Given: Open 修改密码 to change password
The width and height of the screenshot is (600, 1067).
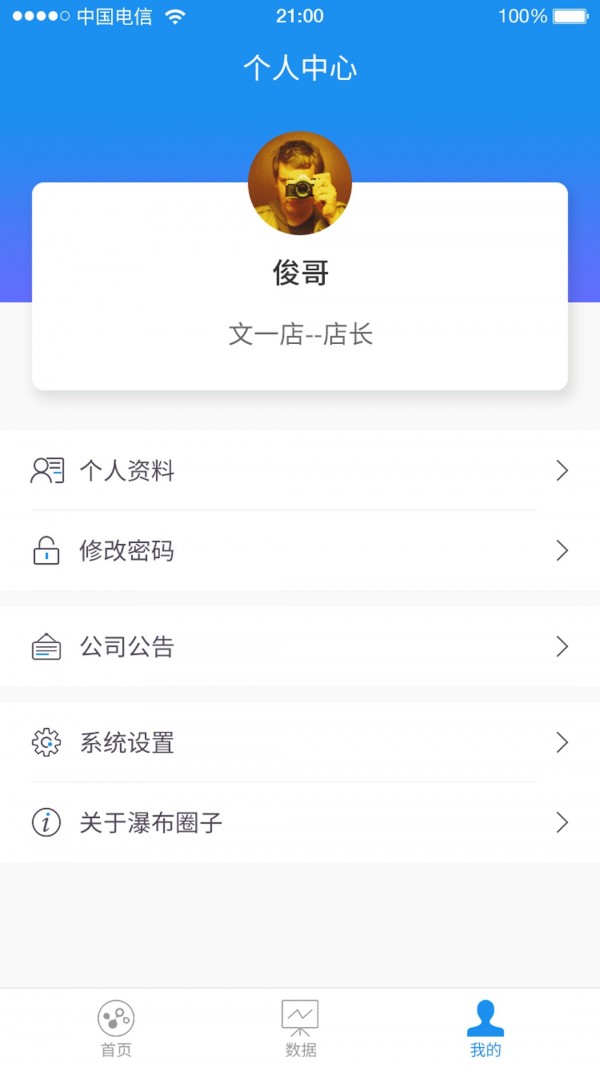Looking at the screenshot, I should click(x=300, y=551).
